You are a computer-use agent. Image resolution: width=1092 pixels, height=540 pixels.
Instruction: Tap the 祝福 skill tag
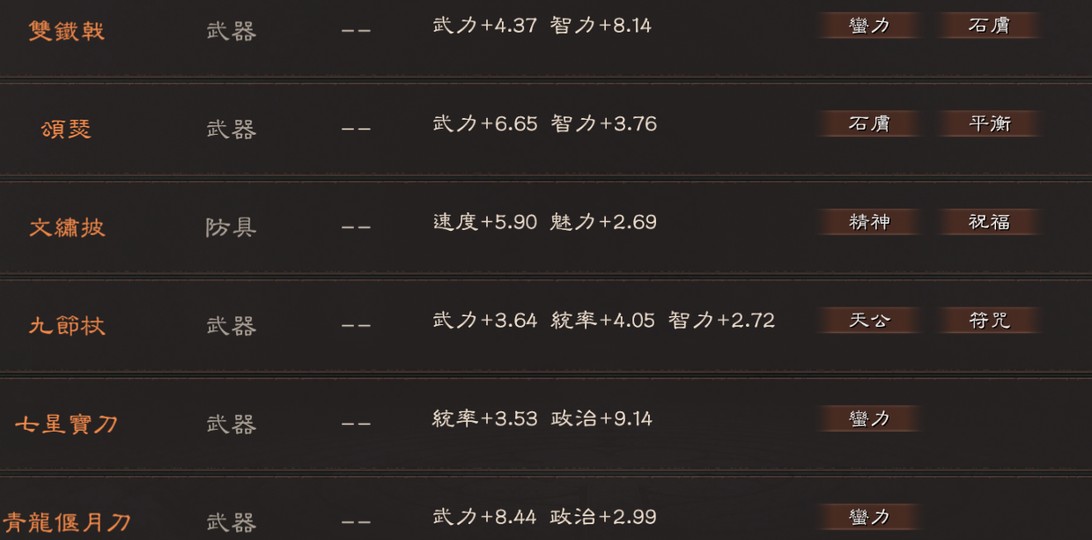coord(989,222)
